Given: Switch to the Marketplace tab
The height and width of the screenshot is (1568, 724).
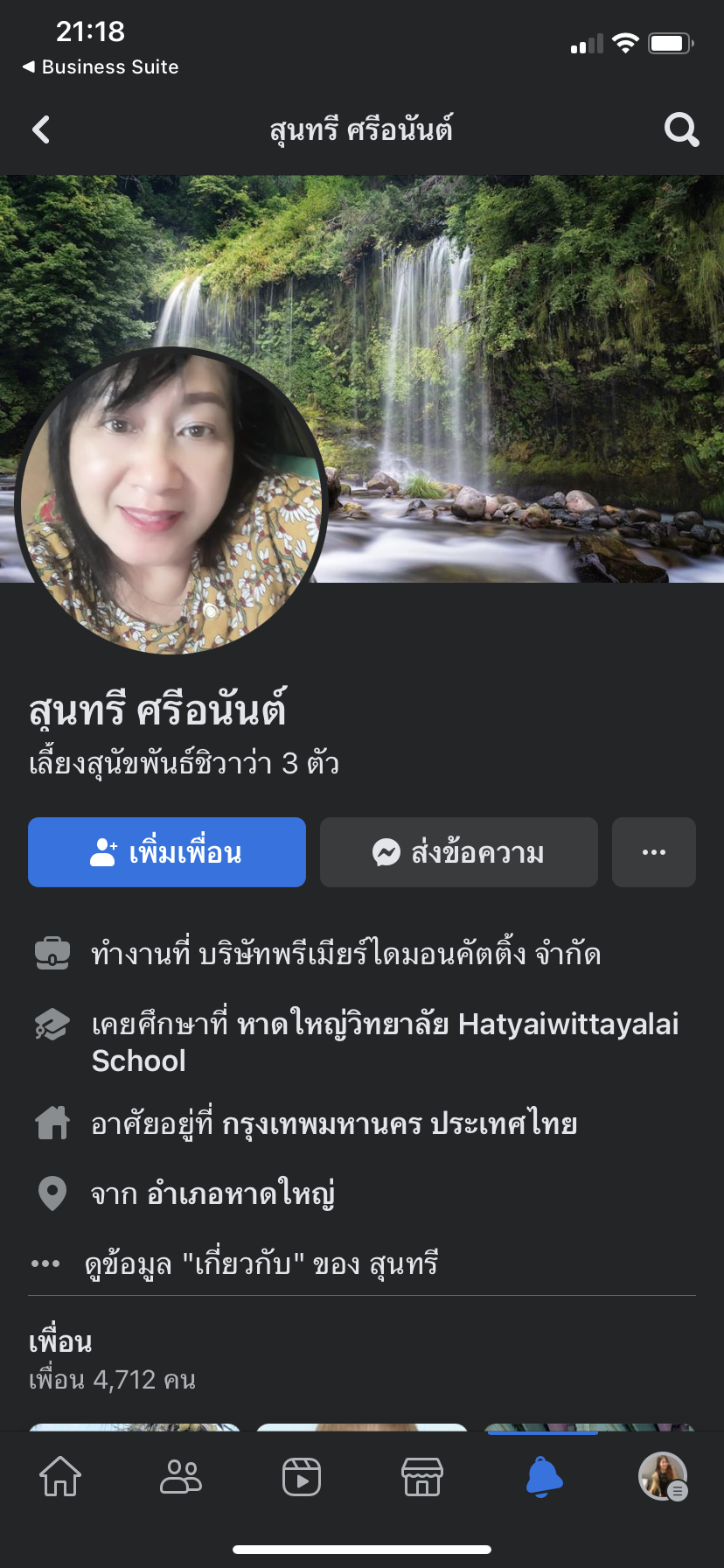Looking at the screenshot, I should point(422,1477).
